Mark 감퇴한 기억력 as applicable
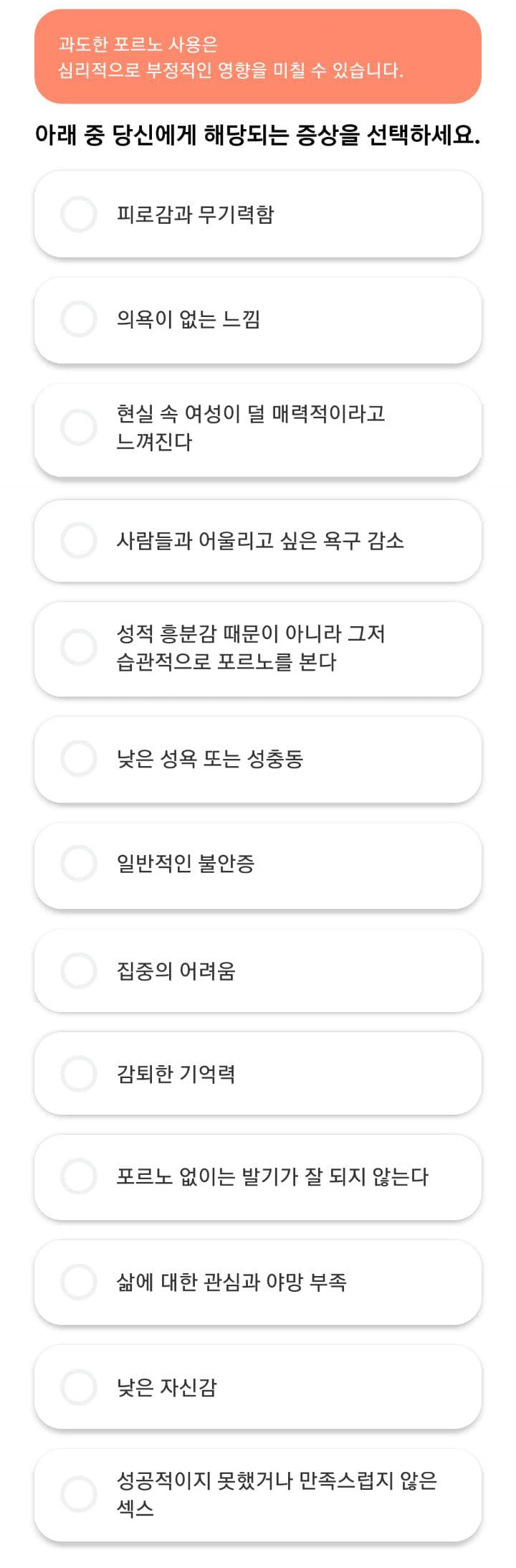Image resolution: width=516 pixels, height=1568 pixels. pyautogui.click(x=79, y=1073)
